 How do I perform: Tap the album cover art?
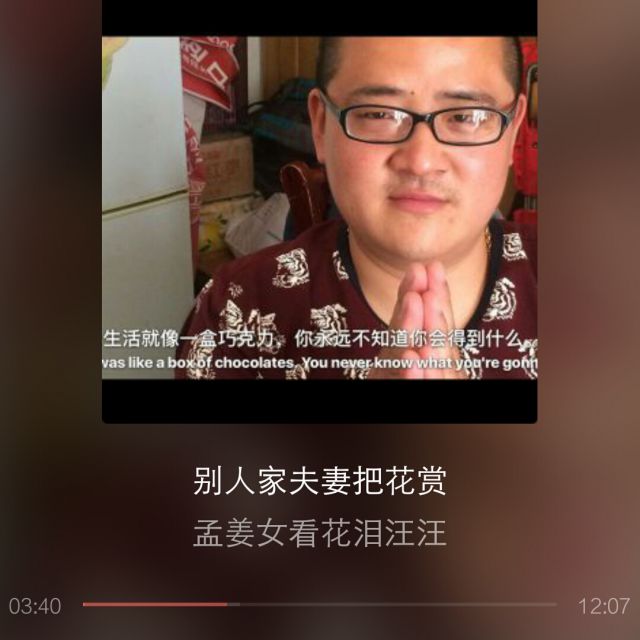tap(320, 212)
